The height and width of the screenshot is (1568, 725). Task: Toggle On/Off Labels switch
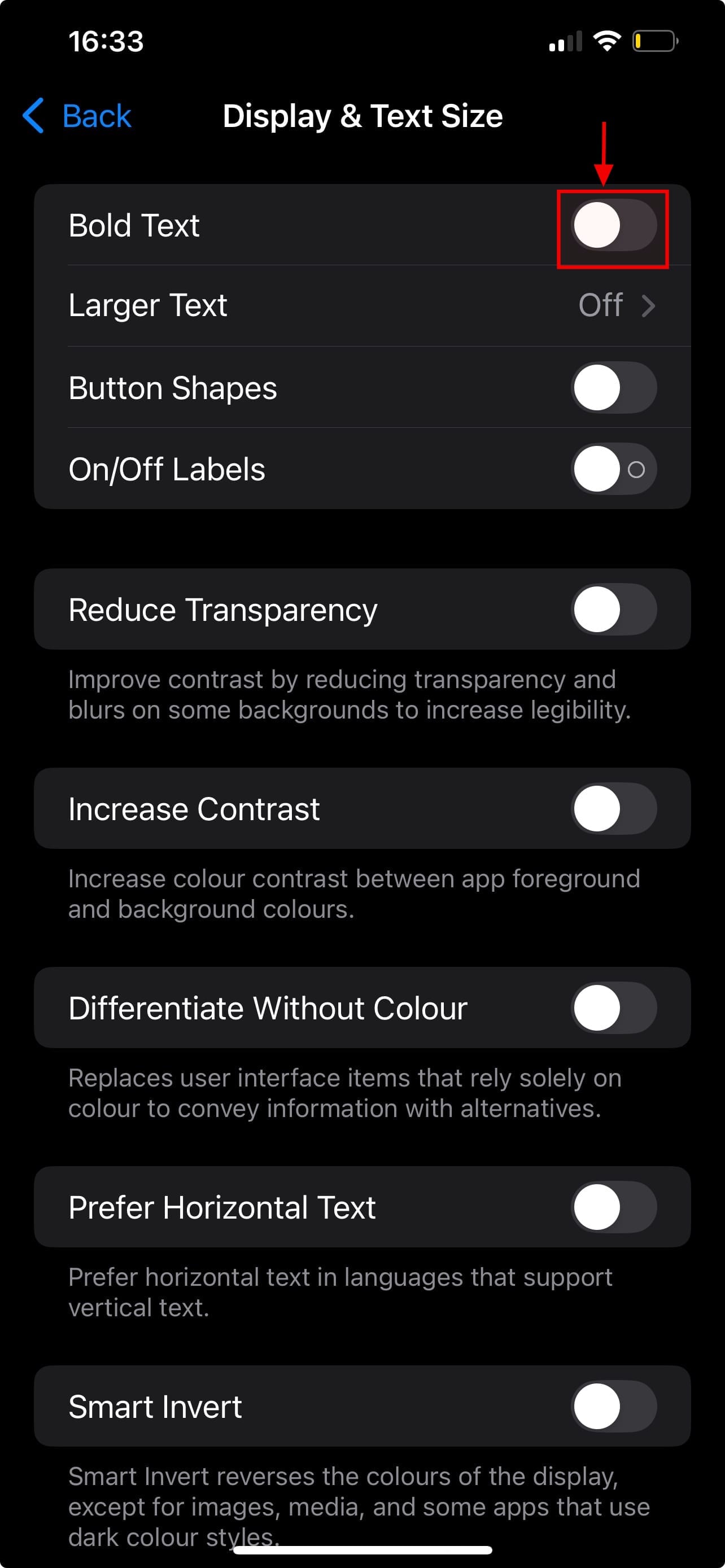(614, 469)
